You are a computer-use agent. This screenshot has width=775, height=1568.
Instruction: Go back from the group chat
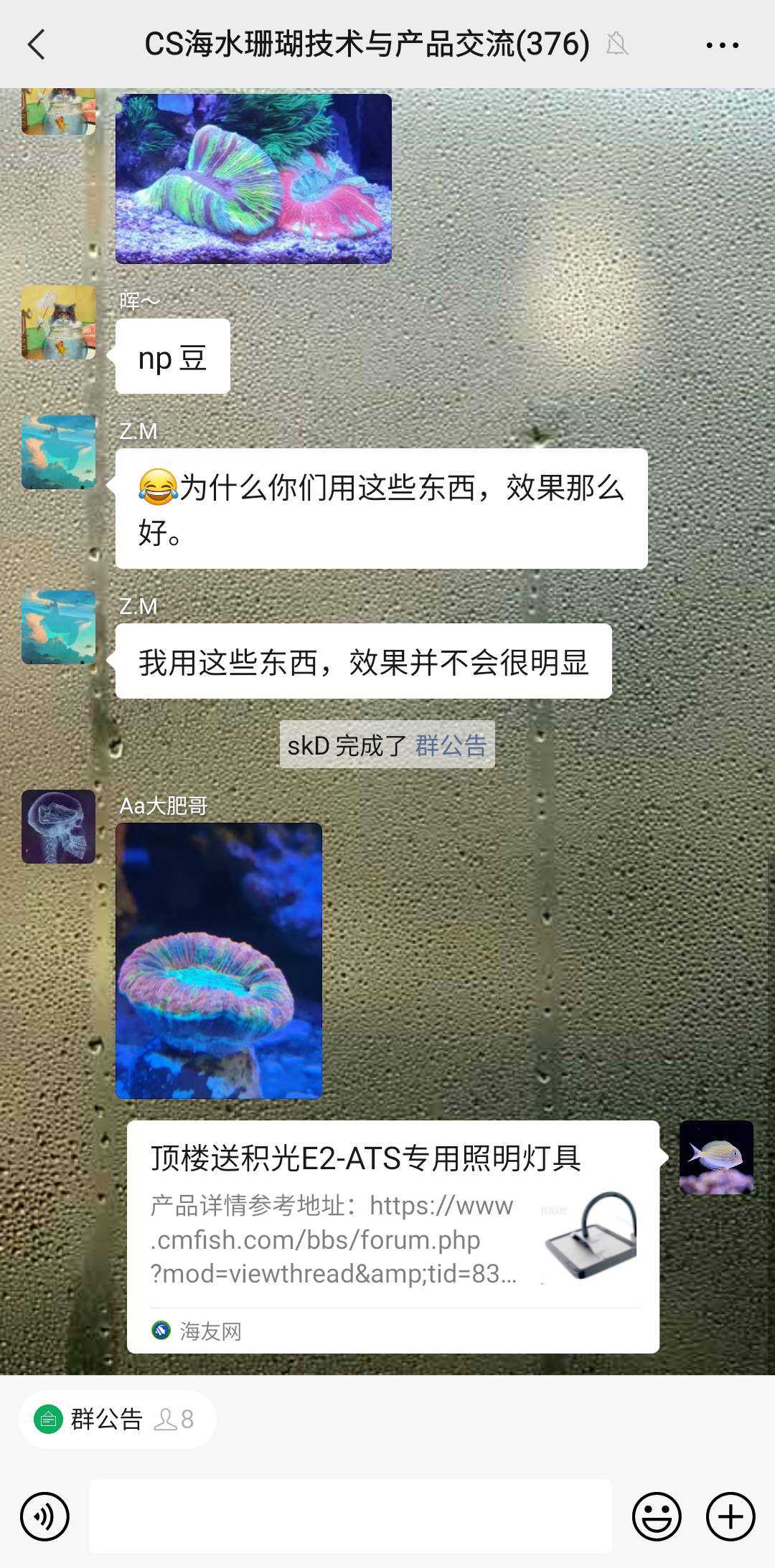[x=37, y=44]
